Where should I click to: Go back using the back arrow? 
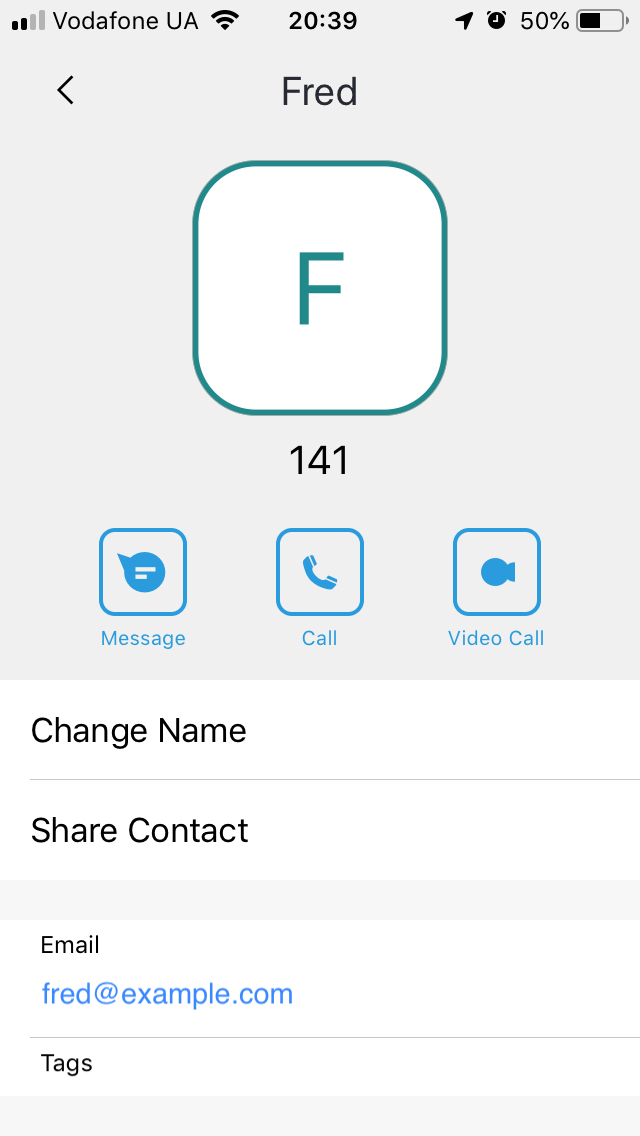pos(65,91)
